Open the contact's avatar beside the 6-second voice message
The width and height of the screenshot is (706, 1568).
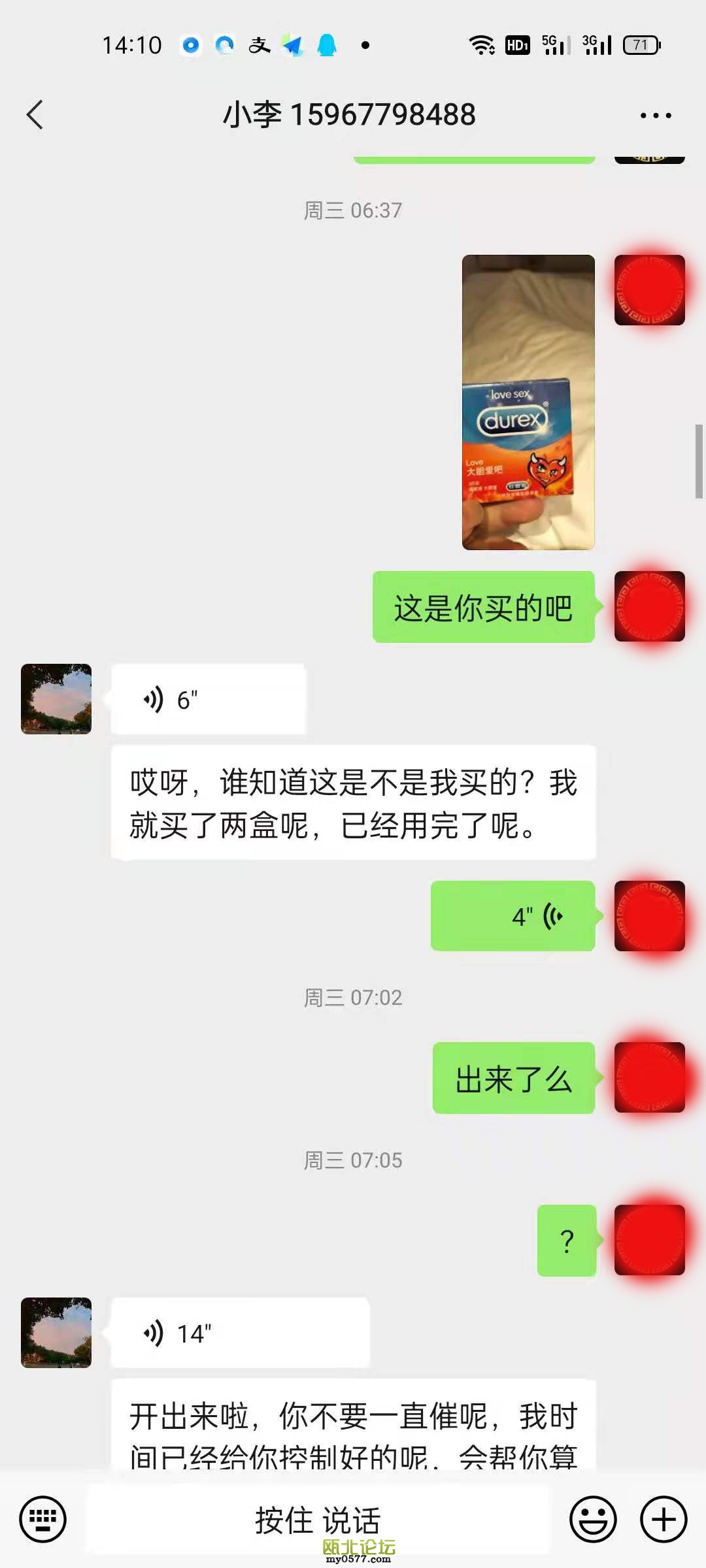56,699
